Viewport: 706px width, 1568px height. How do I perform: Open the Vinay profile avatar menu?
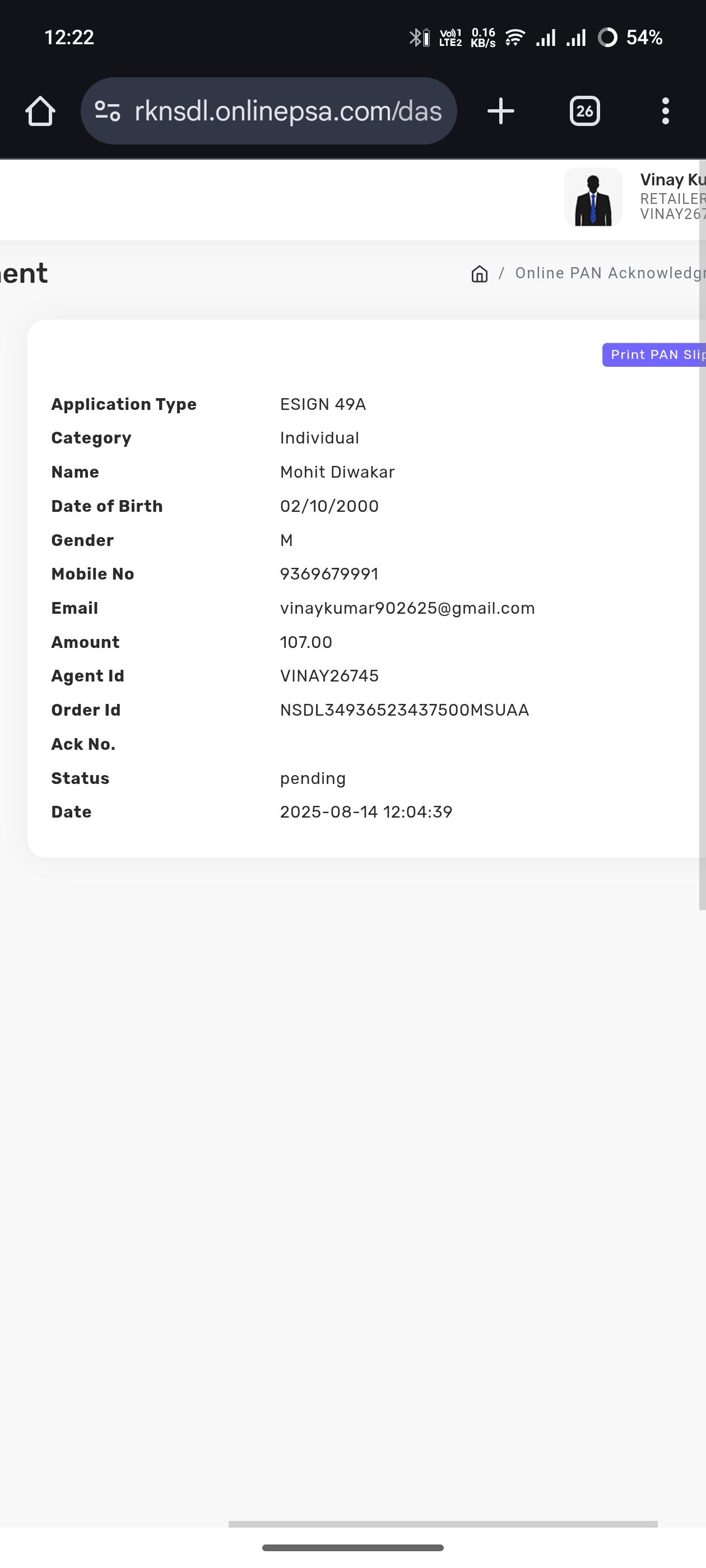593,197
